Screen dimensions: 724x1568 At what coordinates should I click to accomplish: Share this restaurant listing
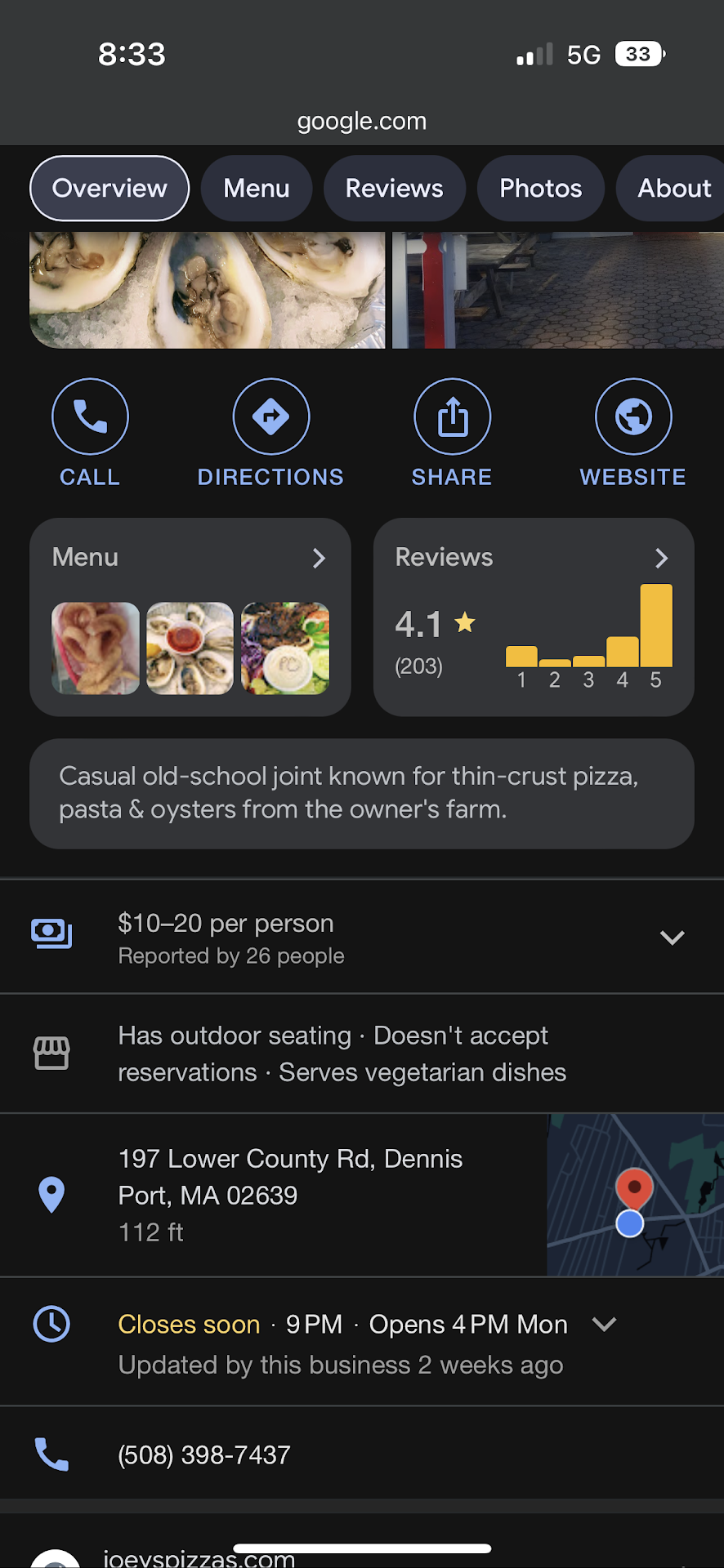[452, 433]
